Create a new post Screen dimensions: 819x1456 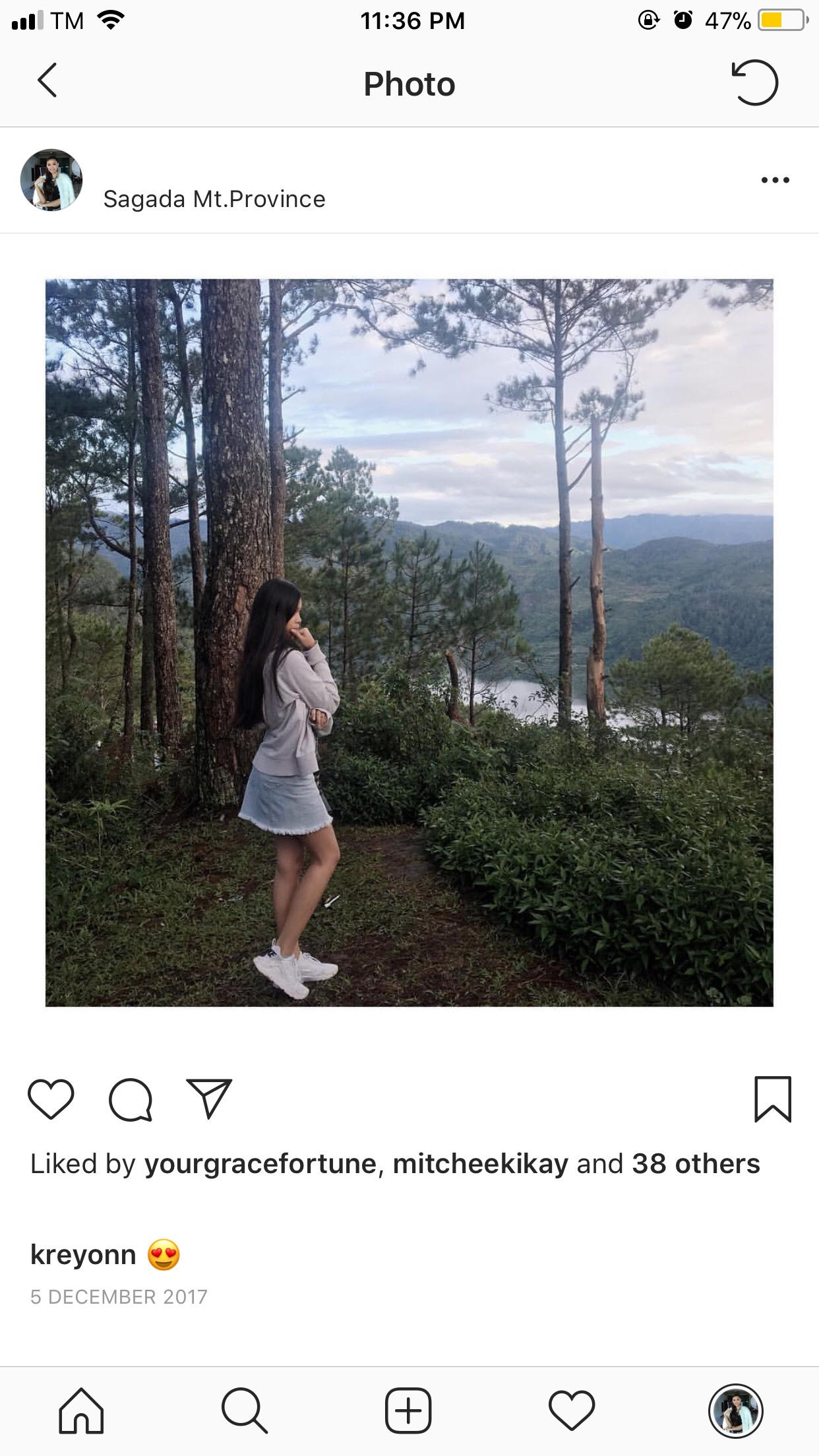(408, 1410)
